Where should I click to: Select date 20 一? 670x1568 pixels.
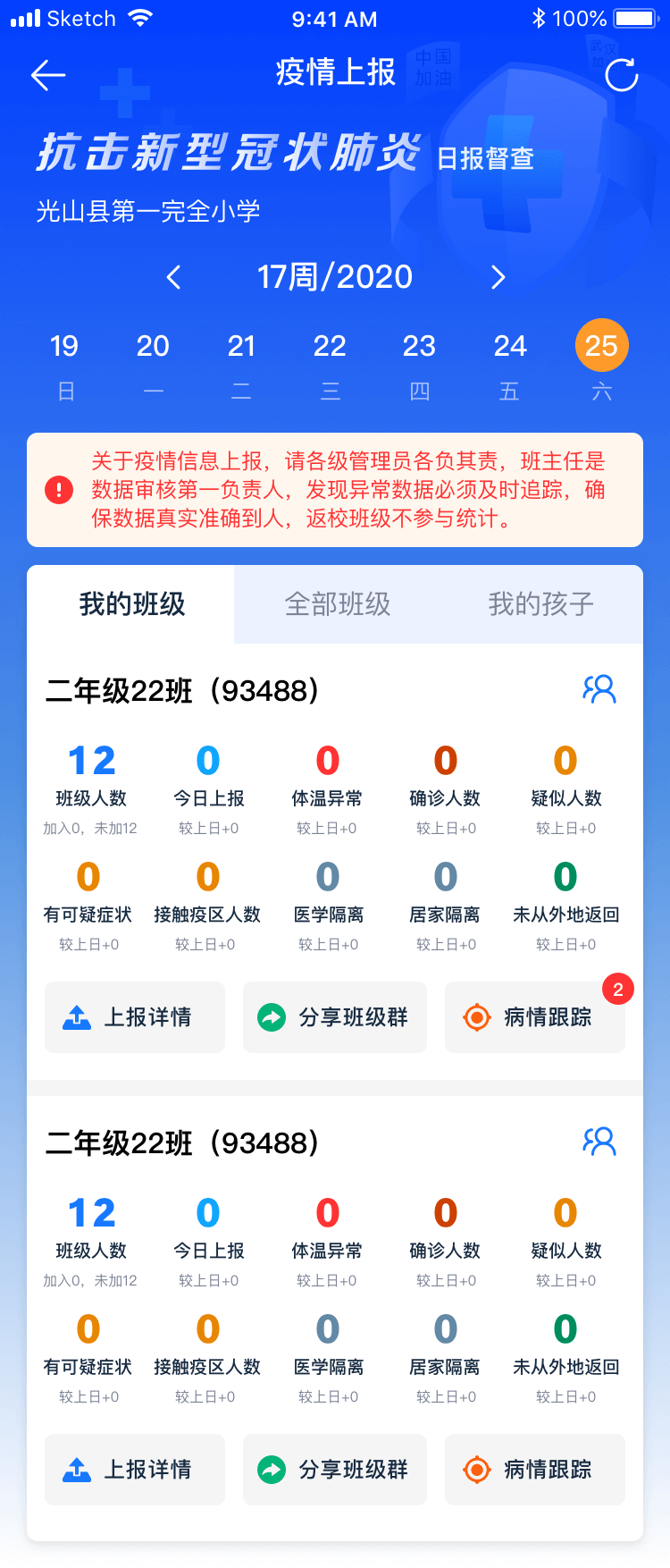pos(153,363)
